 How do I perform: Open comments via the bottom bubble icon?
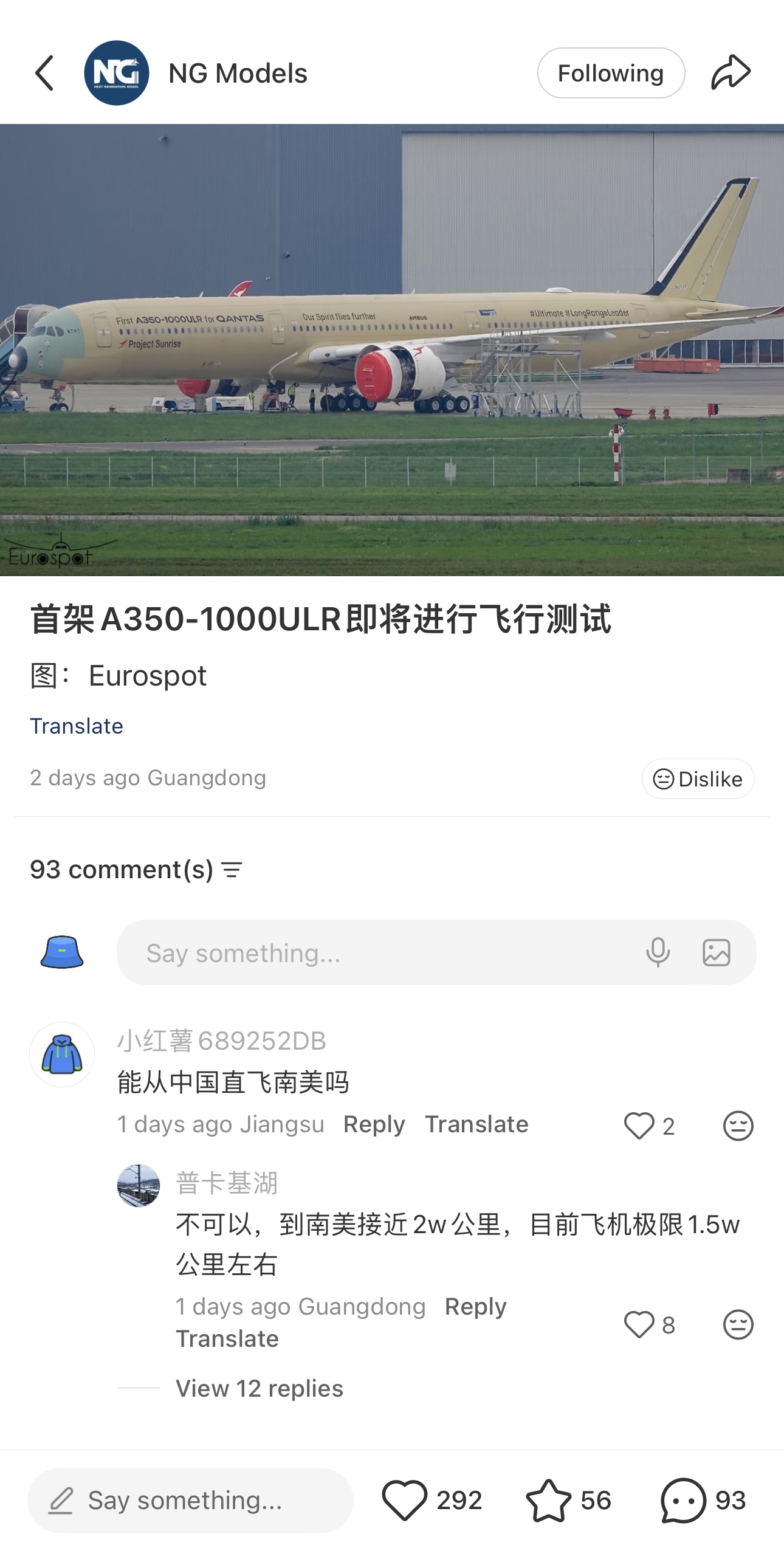[683, 1500]
